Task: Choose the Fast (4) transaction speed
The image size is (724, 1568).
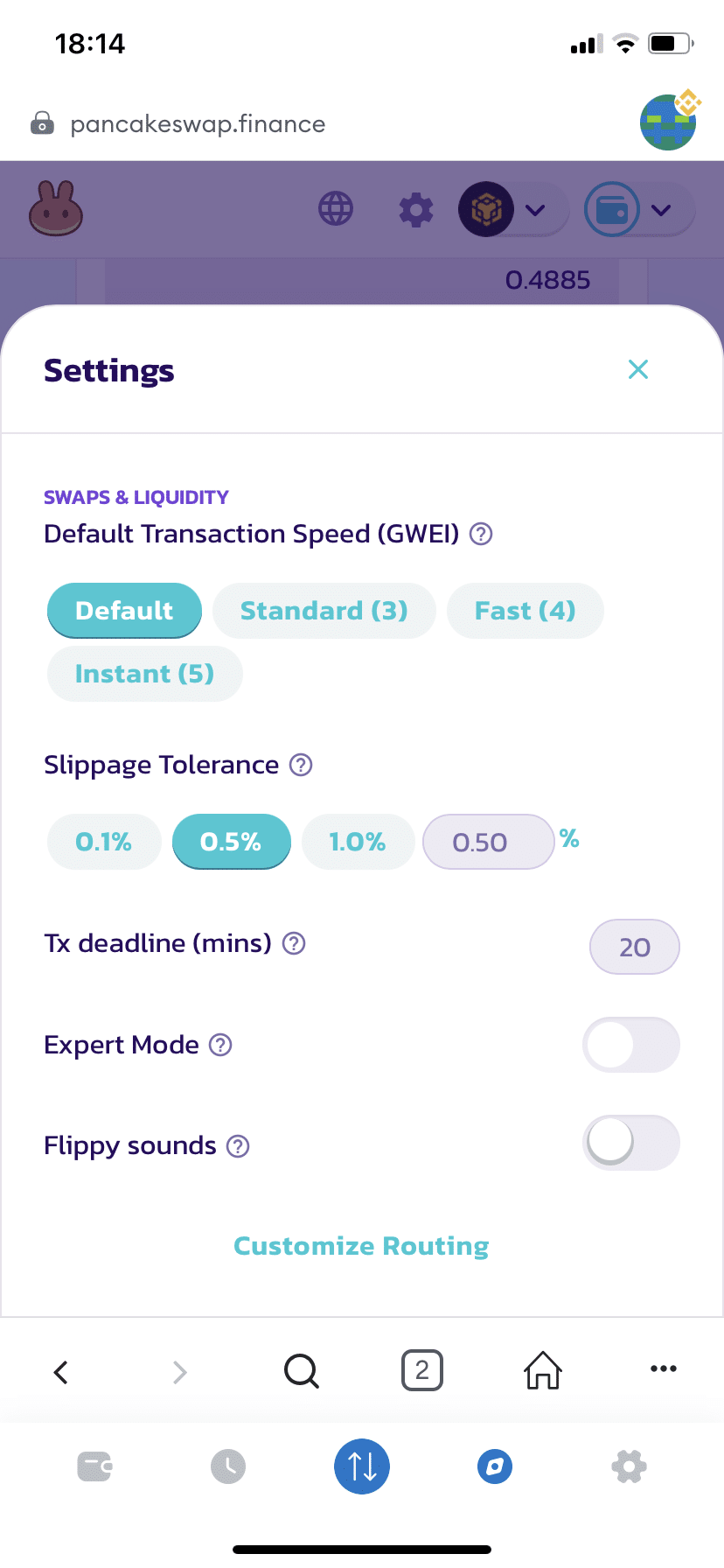Action: (525, 611)
